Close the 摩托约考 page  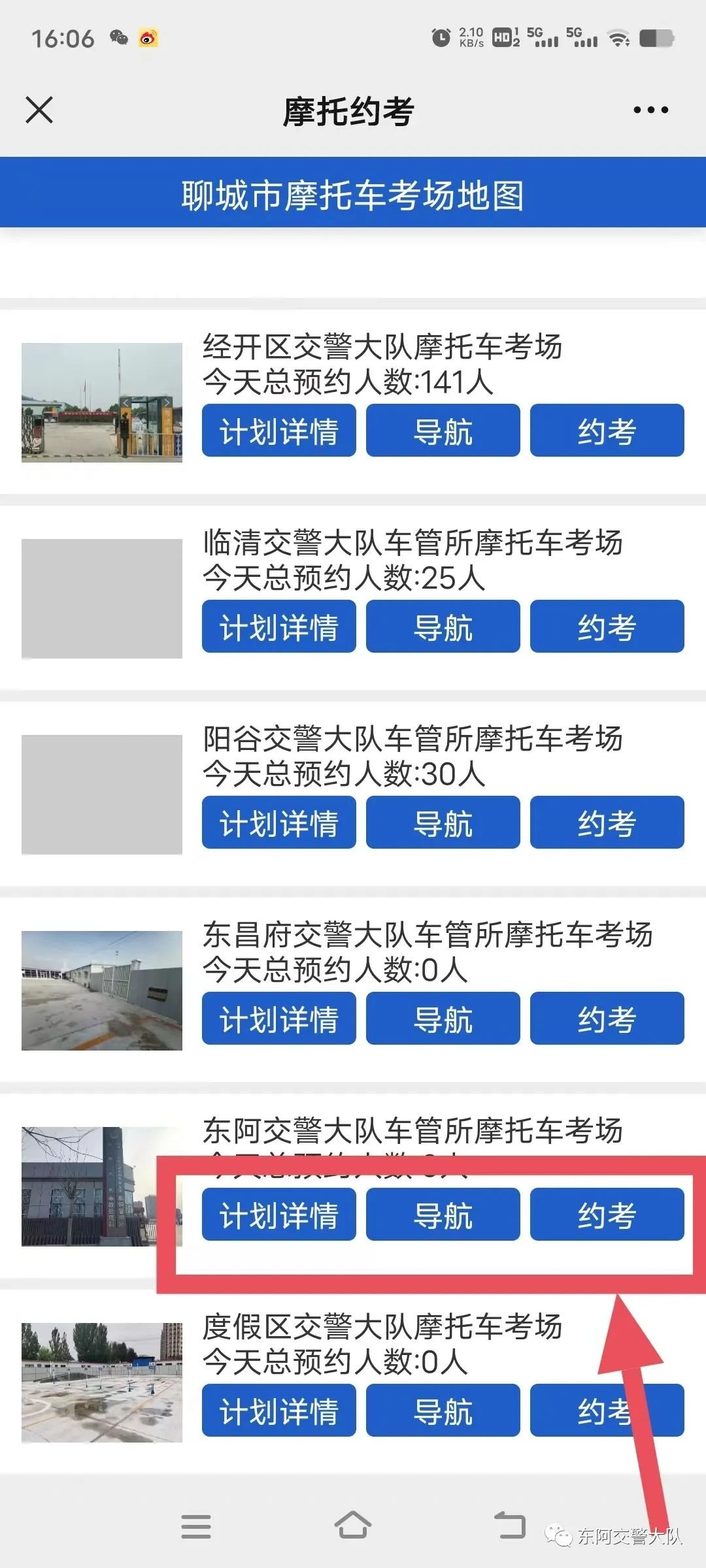tap(39, 110)
